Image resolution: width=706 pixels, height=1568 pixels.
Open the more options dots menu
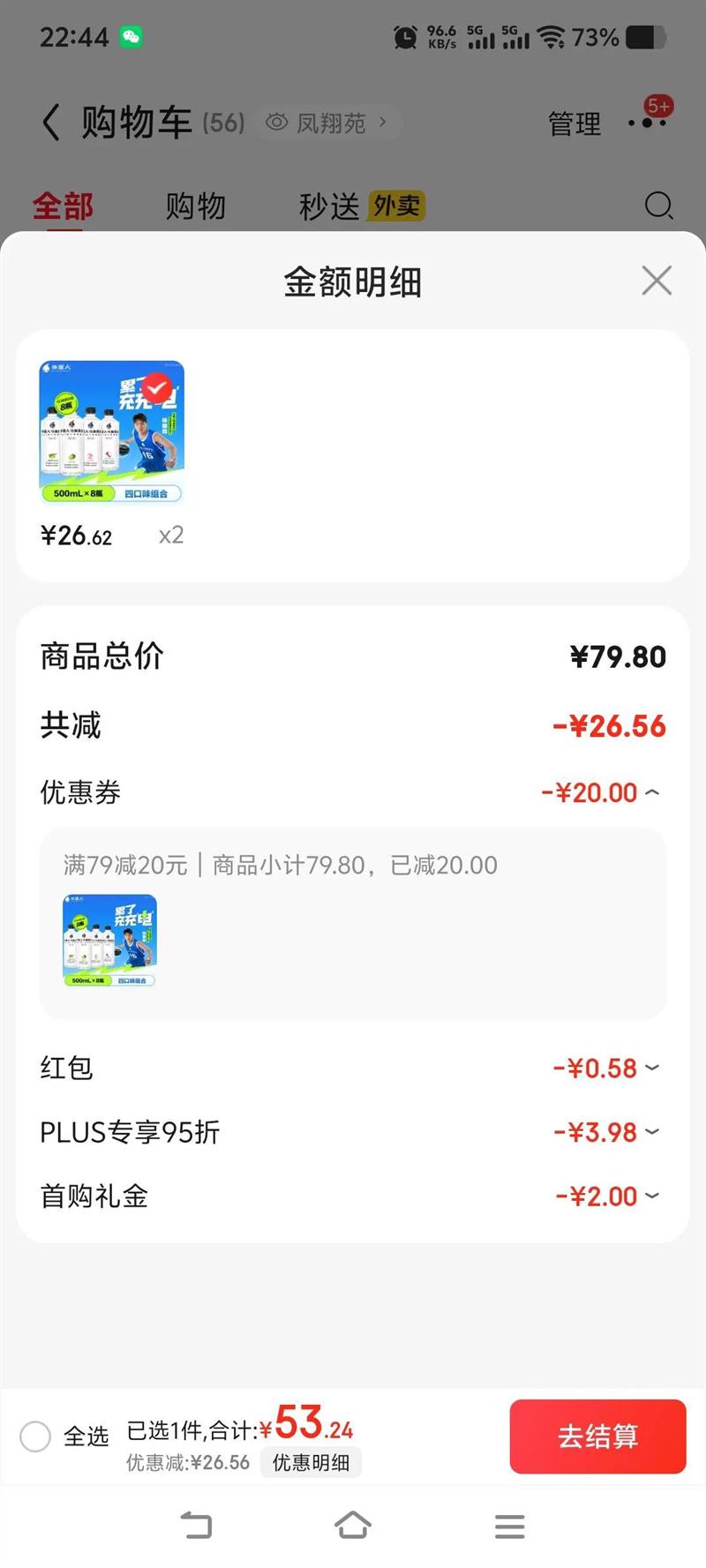tap(648, 122)
